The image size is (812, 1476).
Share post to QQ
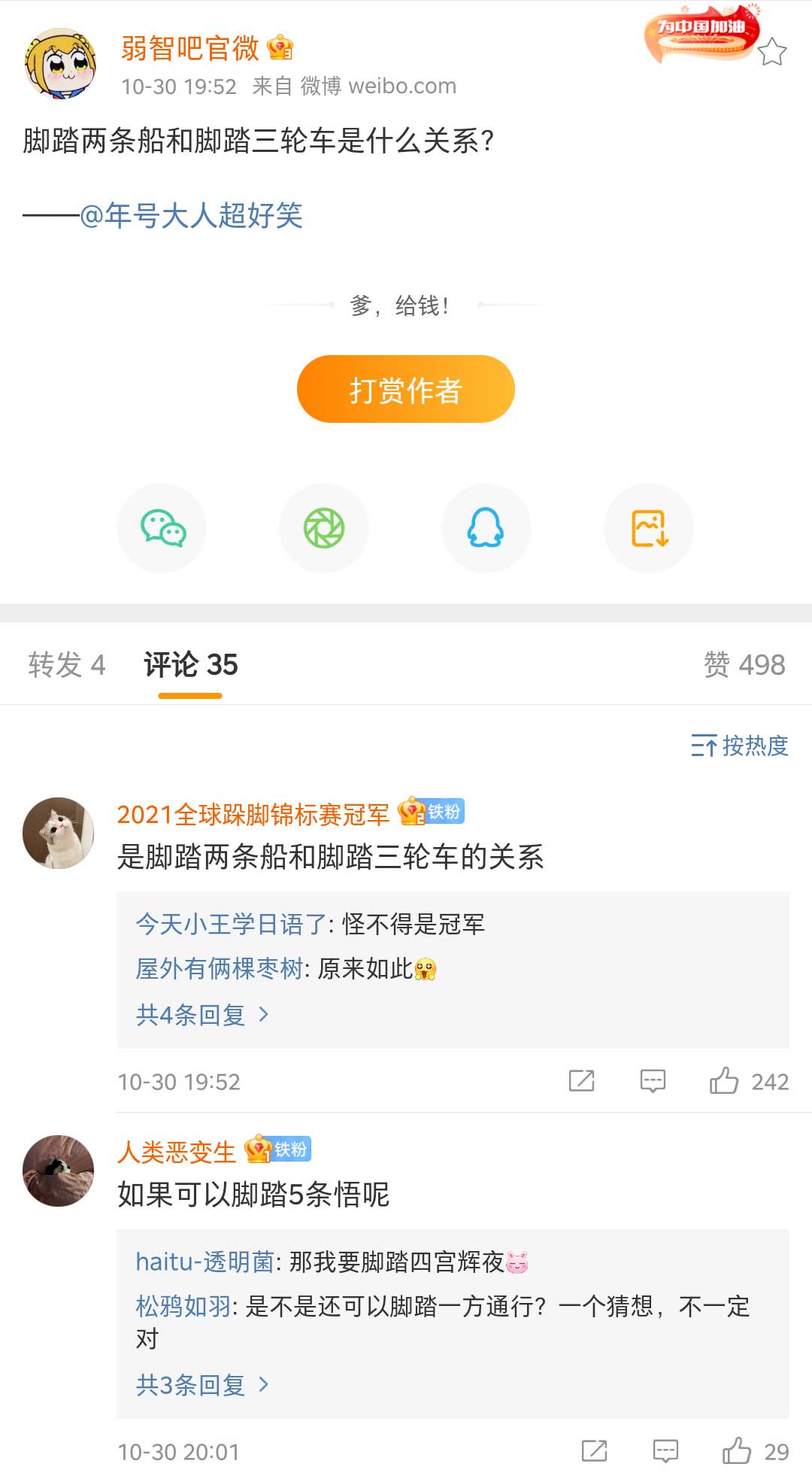(x=486, y=528)
